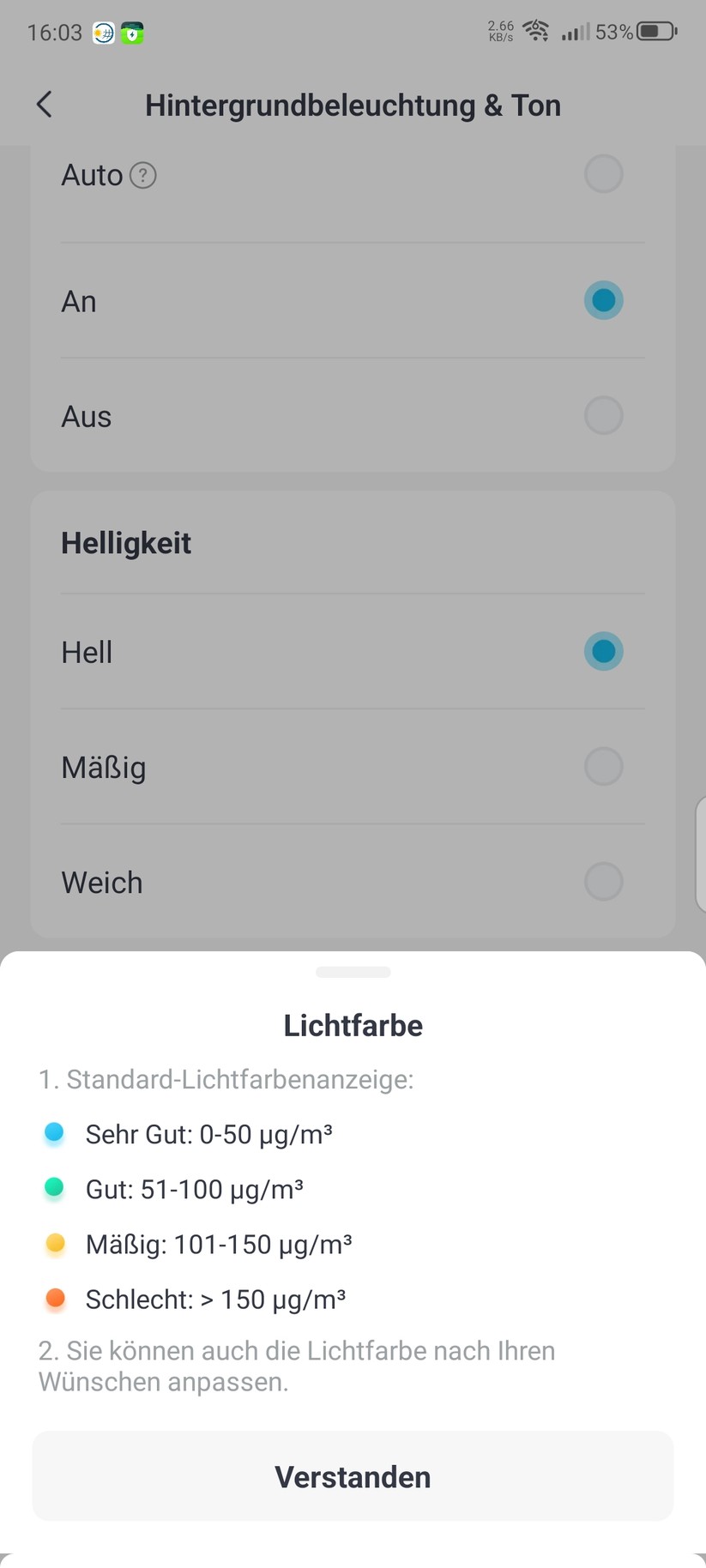Screen dimensions: 706x1568
Task: Tap the drag handle of the Lichtfarbe sheet
Action: pyautogui.click(x=353, y=972)
